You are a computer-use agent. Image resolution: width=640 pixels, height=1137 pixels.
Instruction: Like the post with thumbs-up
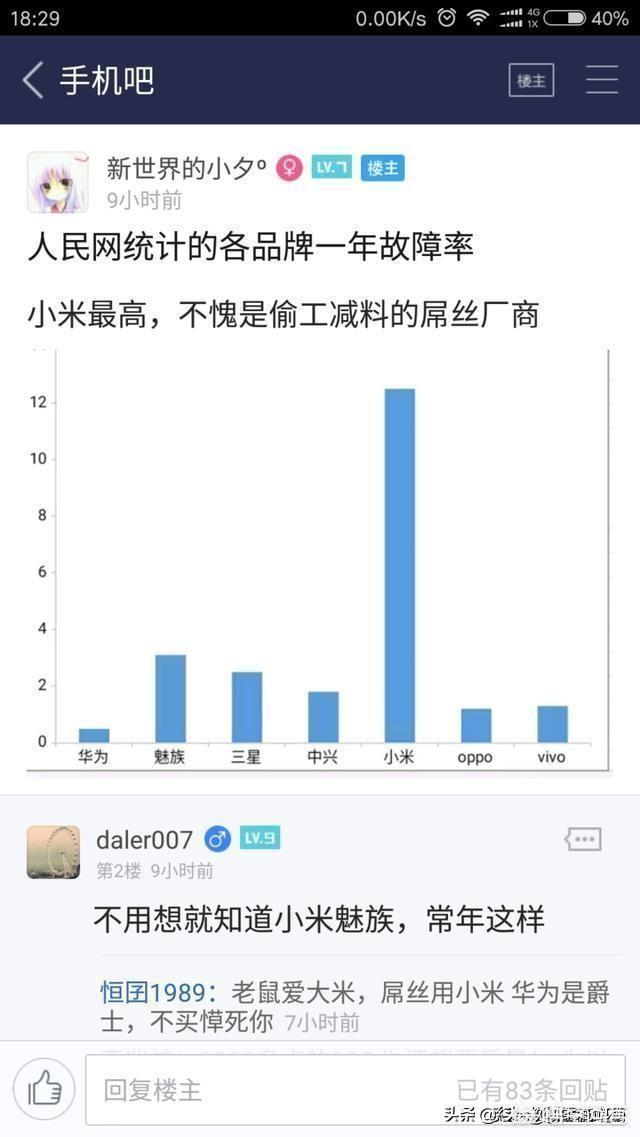pyautogui.click(x=44, y=1088)
